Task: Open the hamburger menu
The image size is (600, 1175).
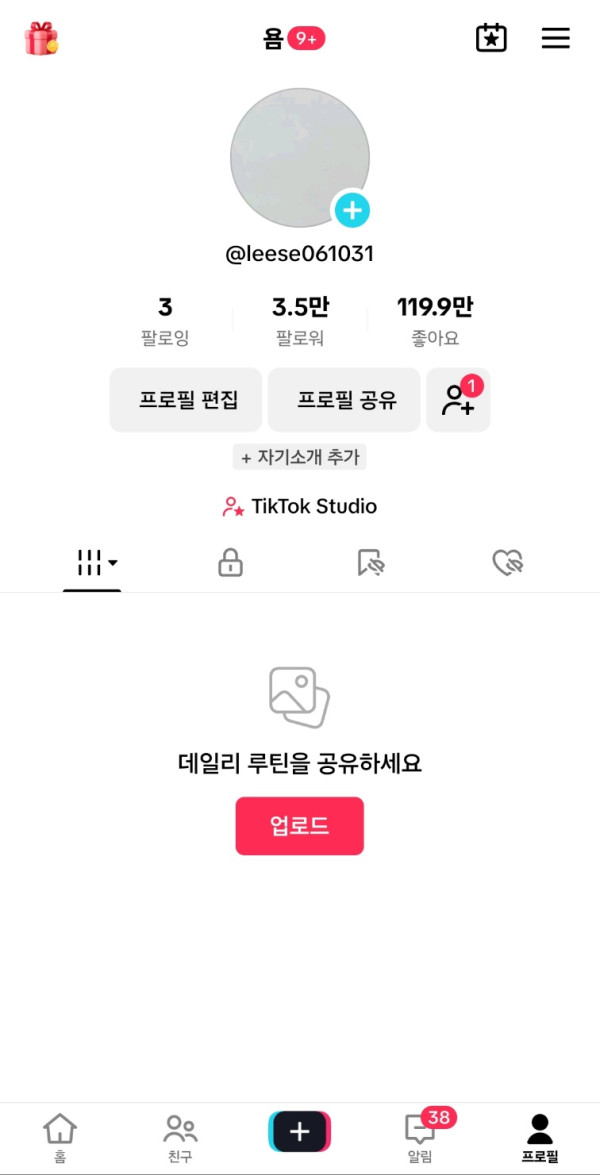Action: tap(555, 38)
